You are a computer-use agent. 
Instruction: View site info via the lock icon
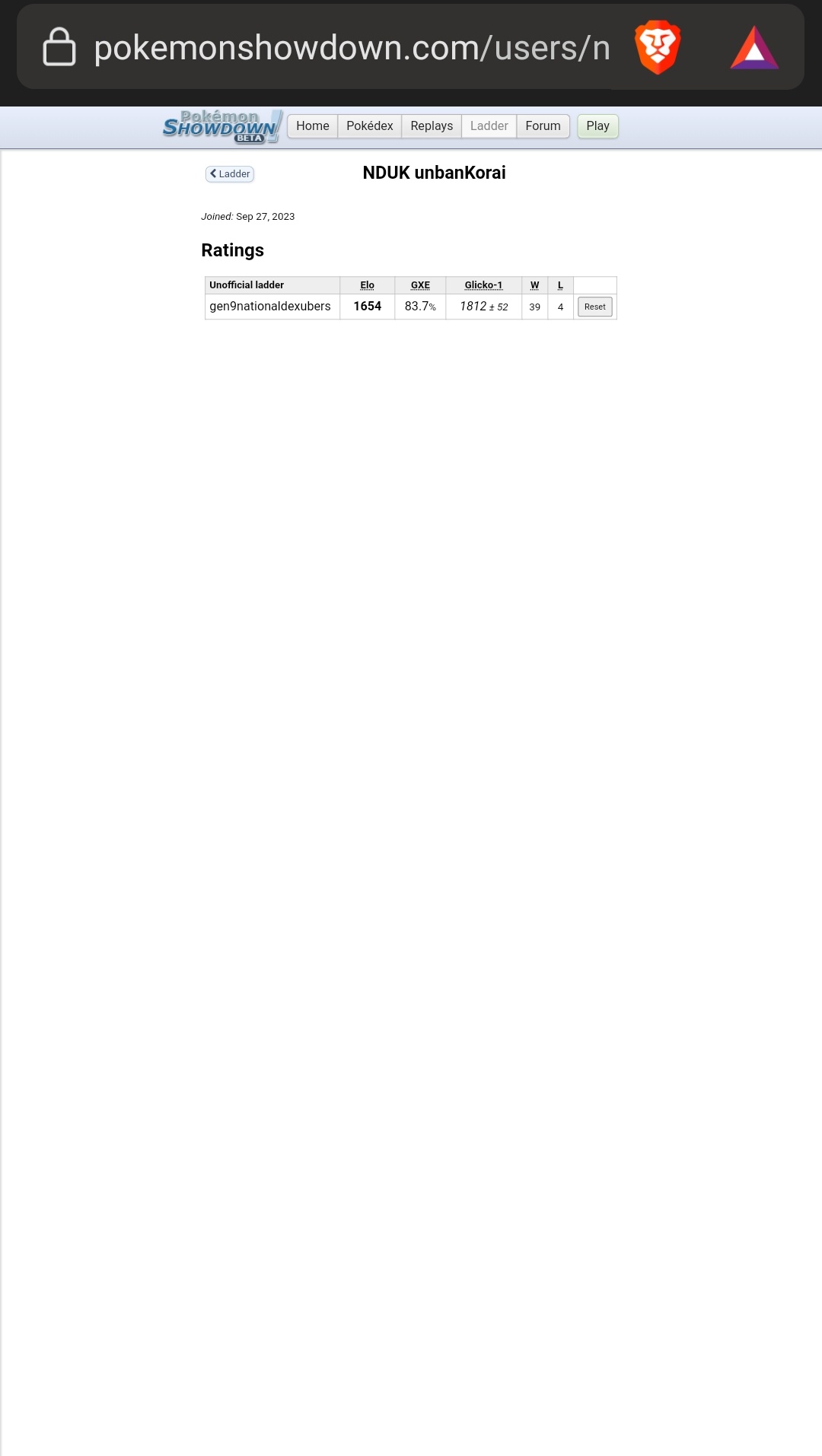(x=59, y=47)
